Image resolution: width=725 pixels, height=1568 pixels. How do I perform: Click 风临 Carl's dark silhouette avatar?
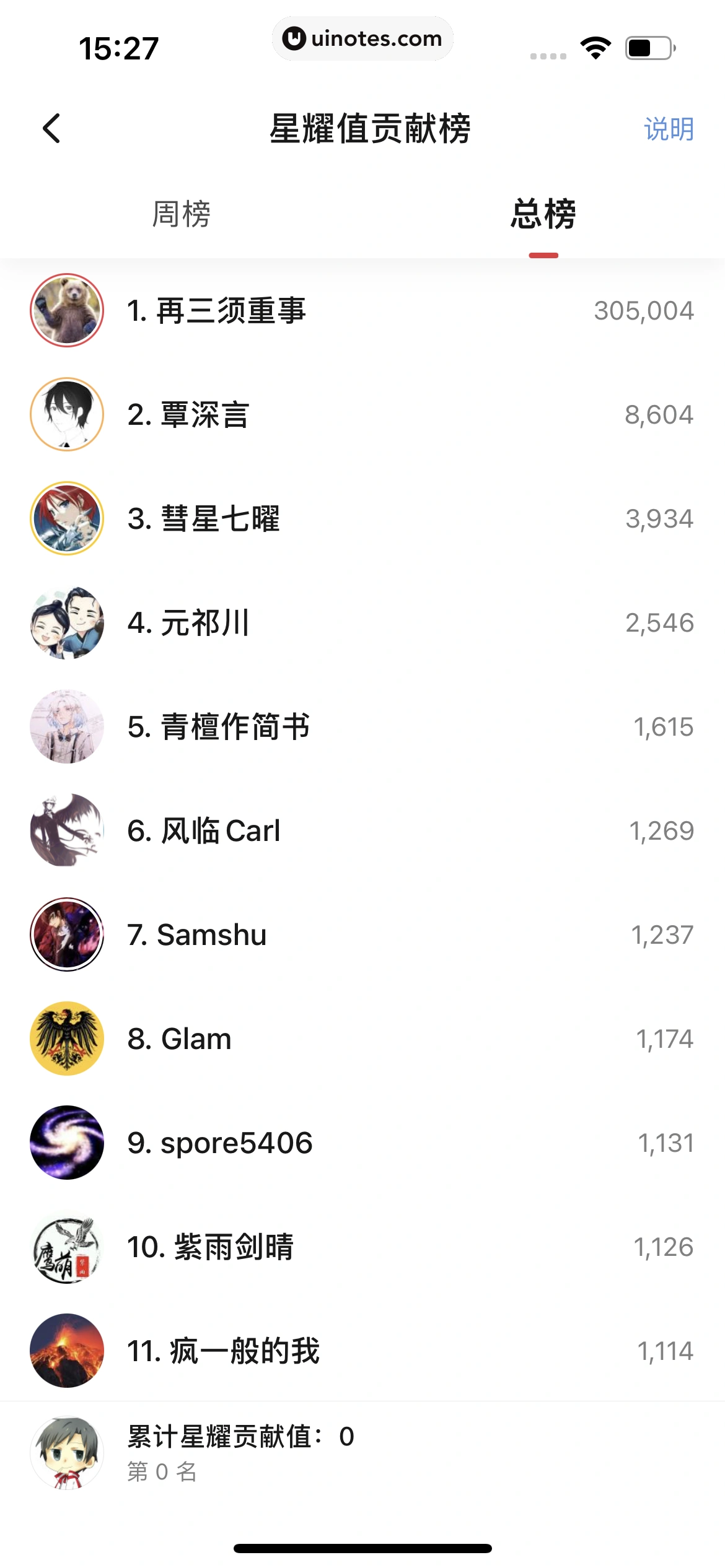[66, 831]
